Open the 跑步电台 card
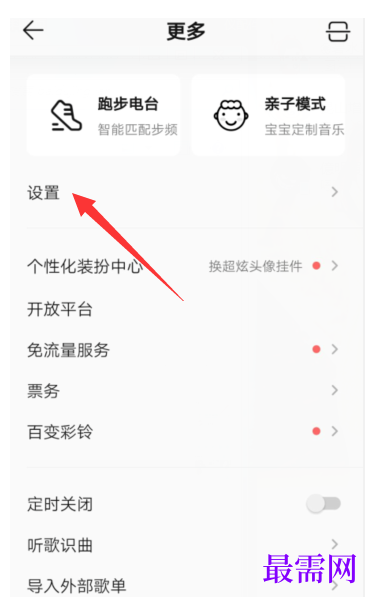The width and height of the screenshot is (375, 600). pos(103,115)
